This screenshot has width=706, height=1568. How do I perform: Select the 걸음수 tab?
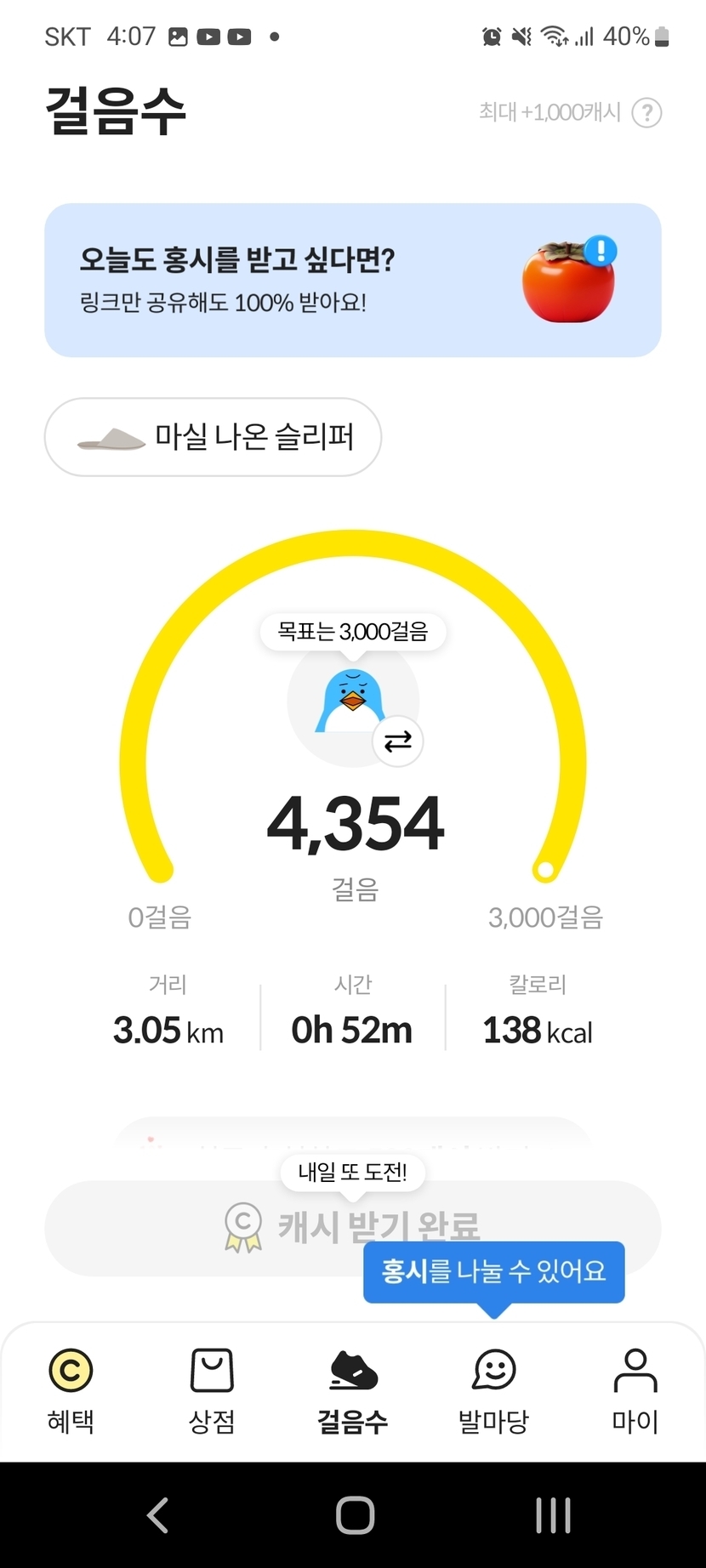coord(353,1389)
